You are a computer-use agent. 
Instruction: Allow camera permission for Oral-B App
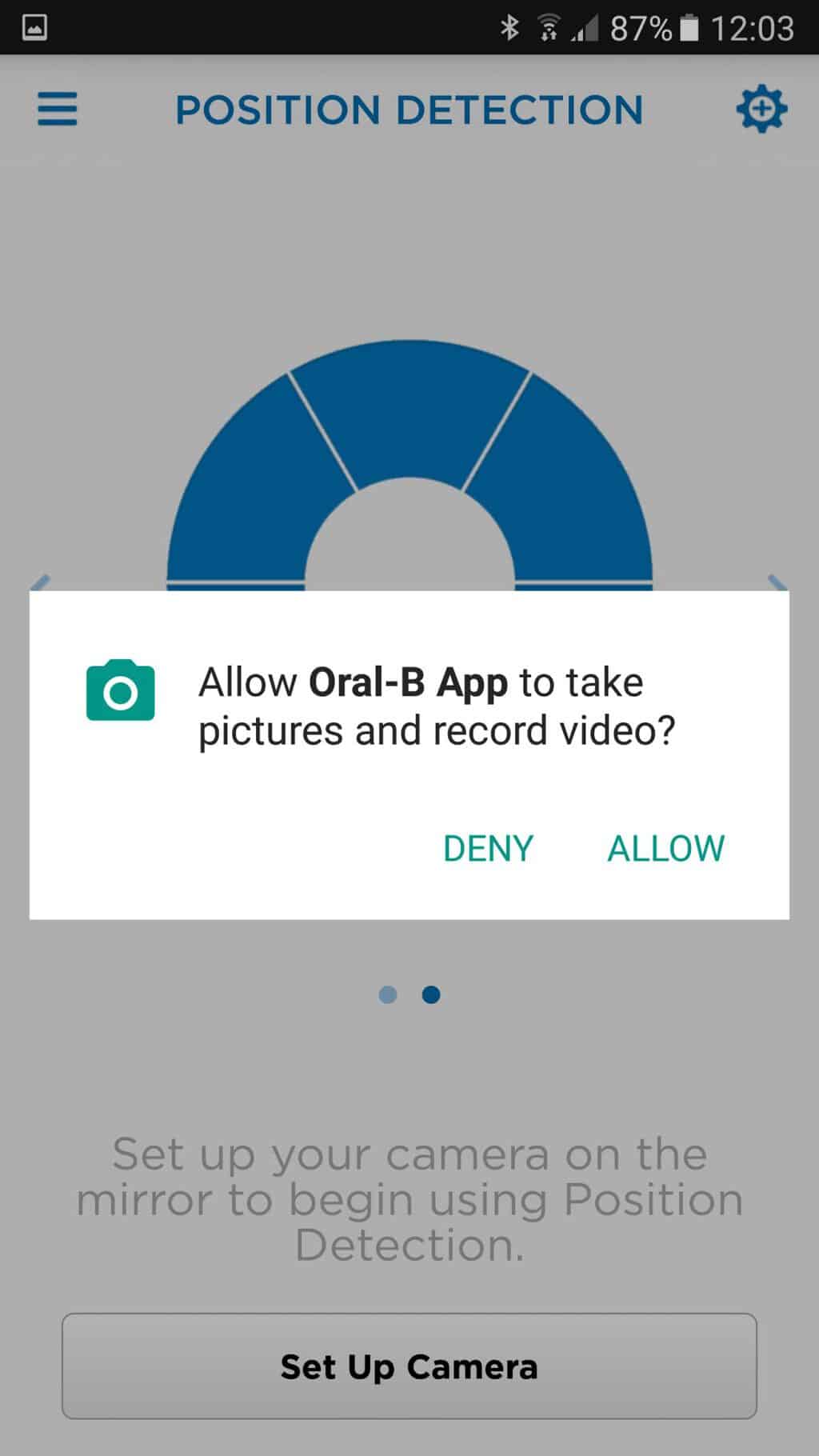tap(665, 849)
